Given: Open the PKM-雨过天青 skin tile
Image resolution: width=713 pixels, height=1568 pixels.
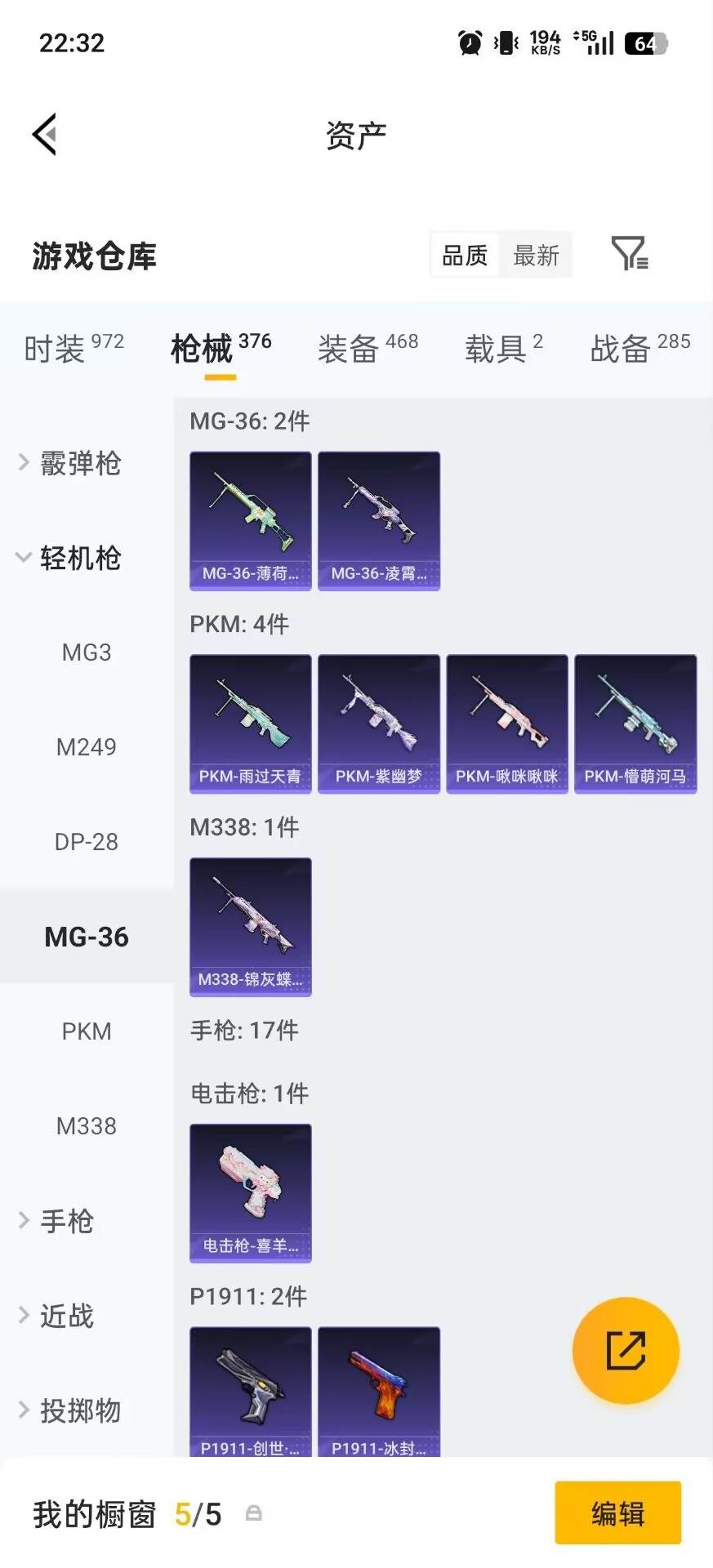Looking at the screenshot, I should [x=250, y=724].
